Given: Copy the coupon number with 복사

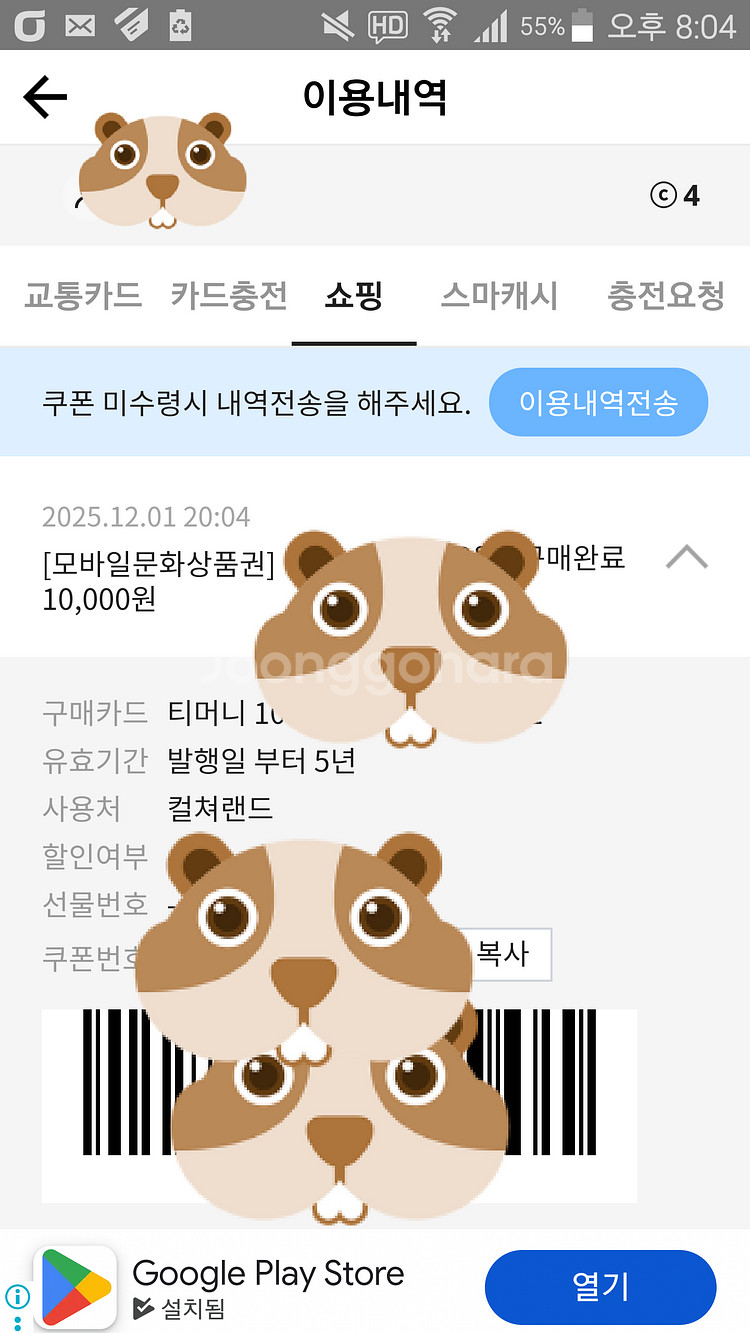Looking at the screenshot, I should pyautogui.click(x=504, y=954).
